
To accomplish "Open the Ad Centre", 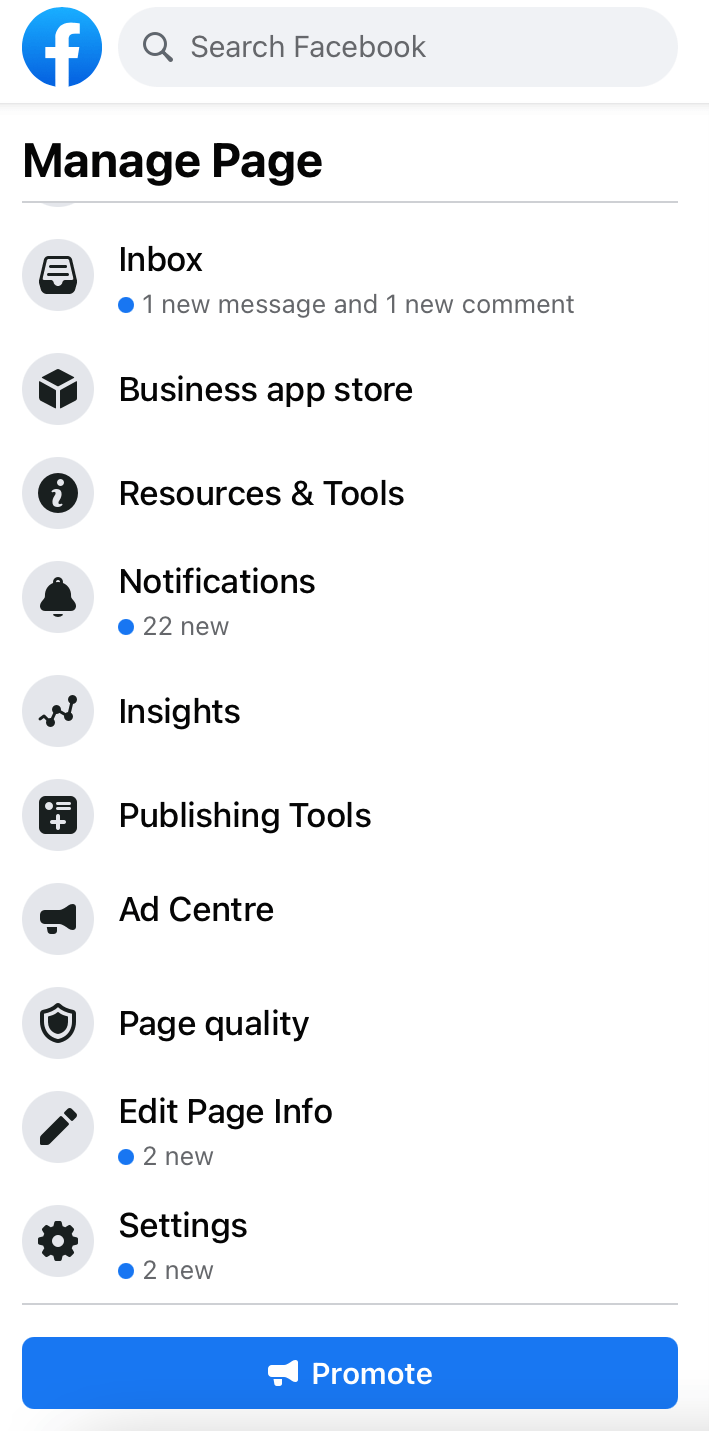I will coord(196,910).
